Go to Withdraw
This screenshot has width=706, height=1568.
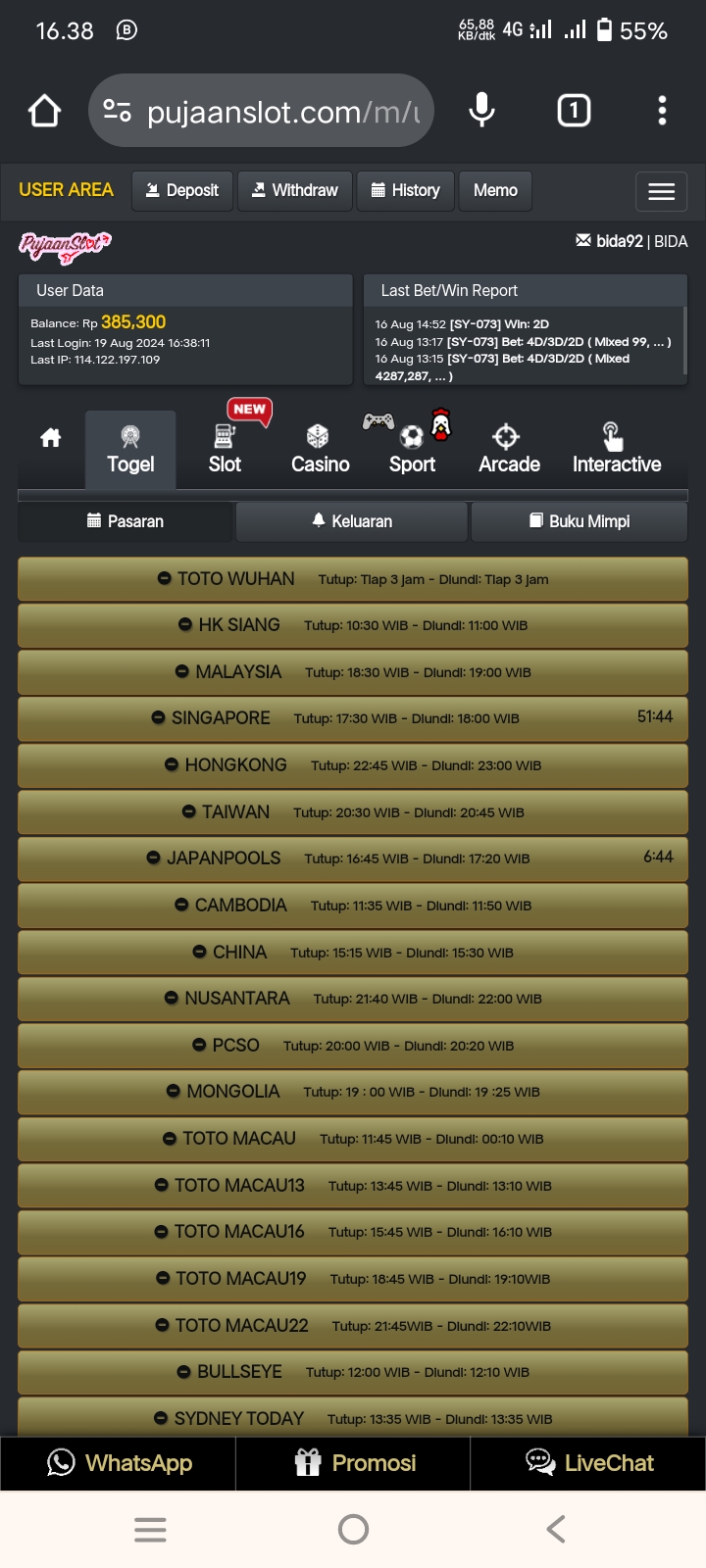(x=295, y=190)
